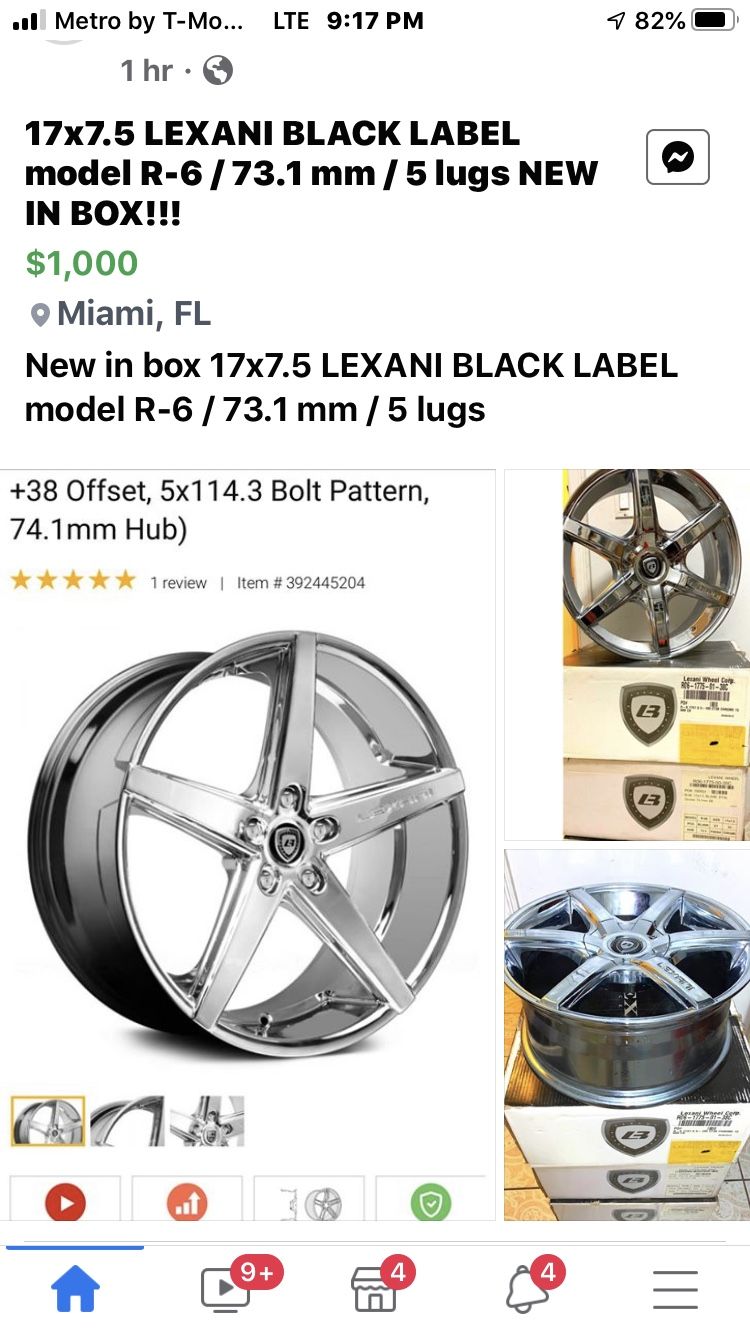Screen dimensions: 750x1334
Task: Open the large five-spoke wheel listing photo
Action: tap(248, 845)
